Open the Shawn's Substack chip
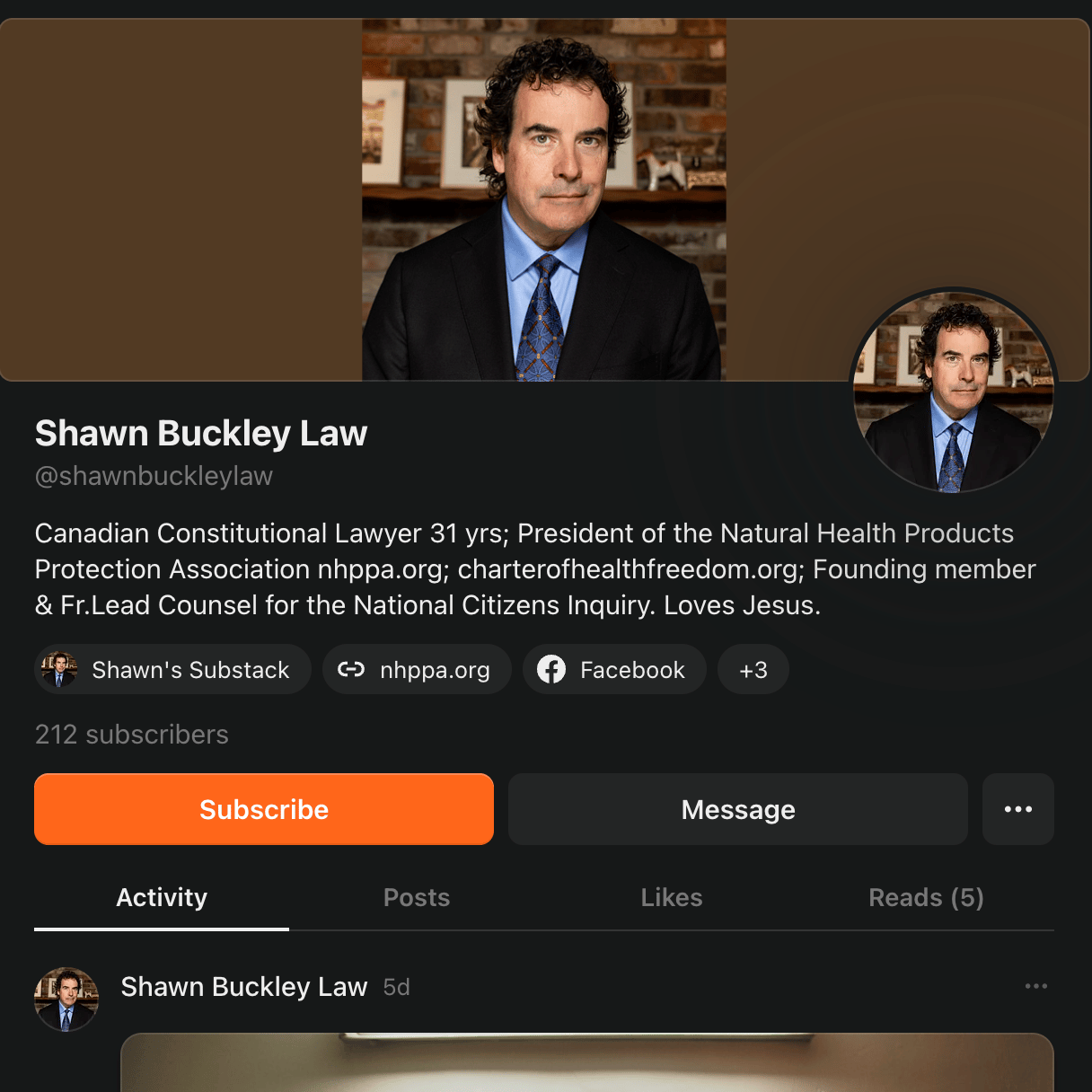This screenshot has height=1092, width=1092. click(172, 670)
